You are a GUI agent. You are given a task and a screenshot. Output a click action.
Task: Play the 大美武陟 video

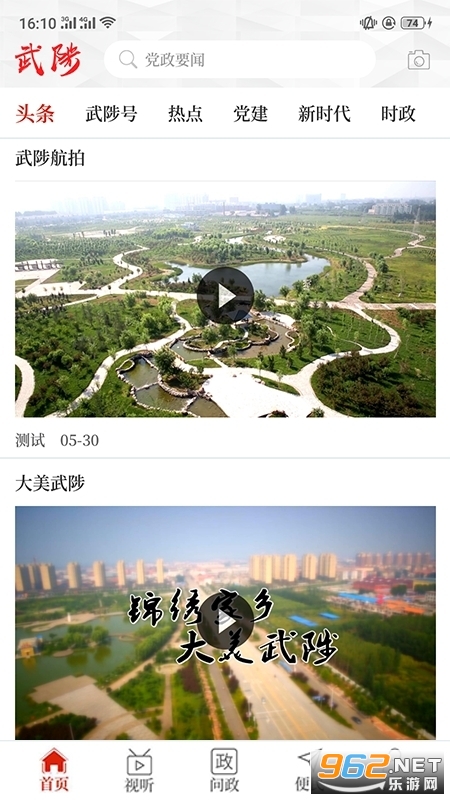tap(225, 621)
